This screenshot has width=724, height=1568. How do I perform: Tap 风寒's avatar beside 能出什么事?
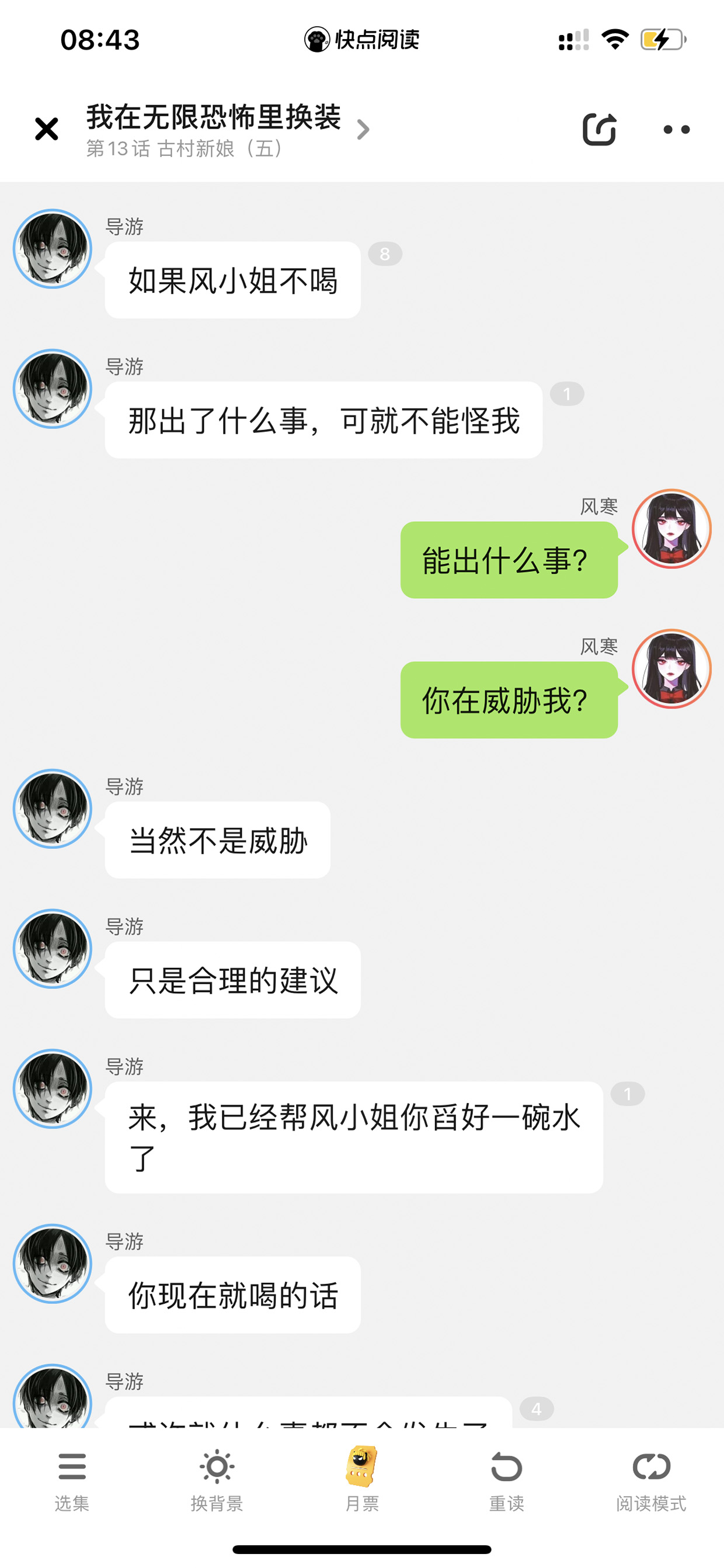[671, 528]
